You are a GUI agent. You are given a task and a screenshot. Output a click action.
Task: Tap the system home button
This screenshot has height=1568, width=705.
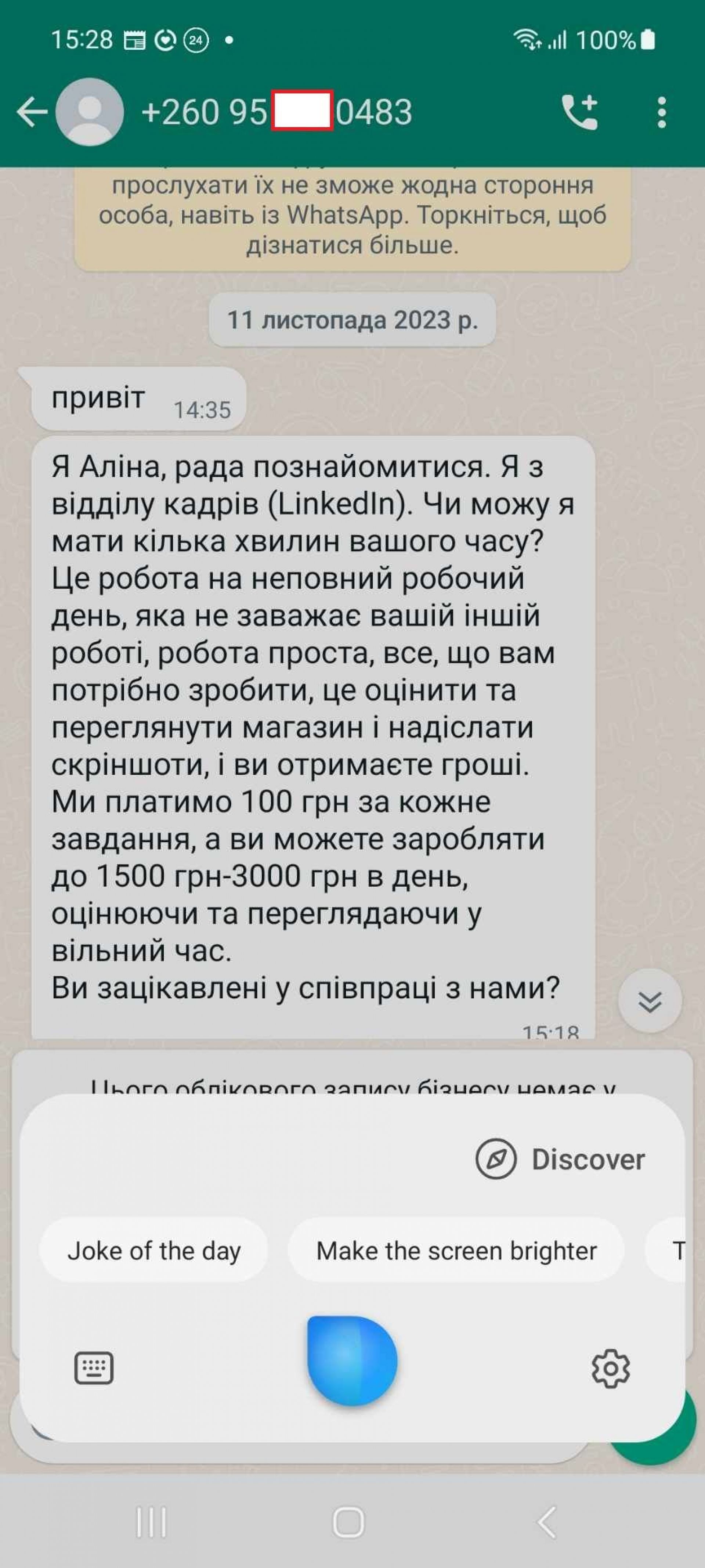pyautogui.click(x=348, y=1522)
